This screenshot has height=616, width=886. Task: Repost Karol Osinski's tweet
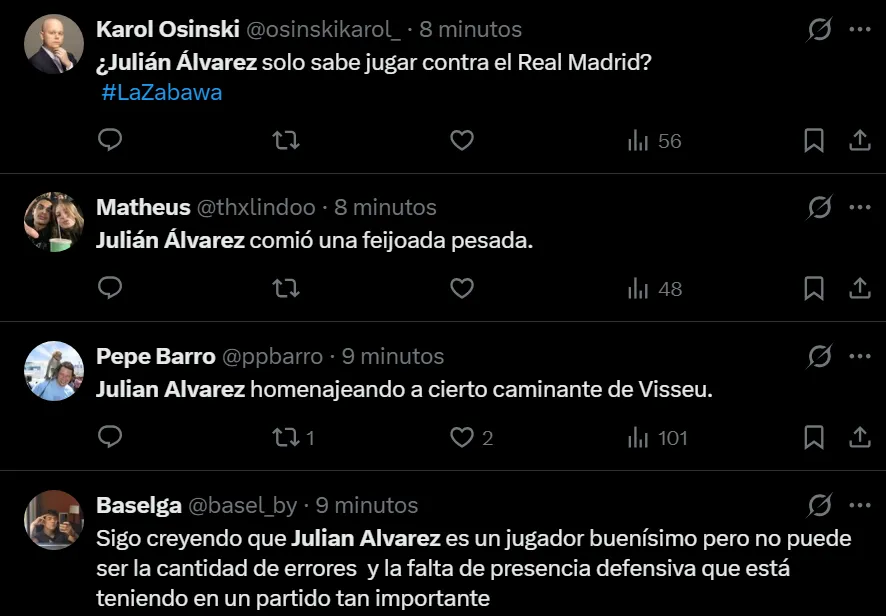pyautogui.click(x=286, y=141)
